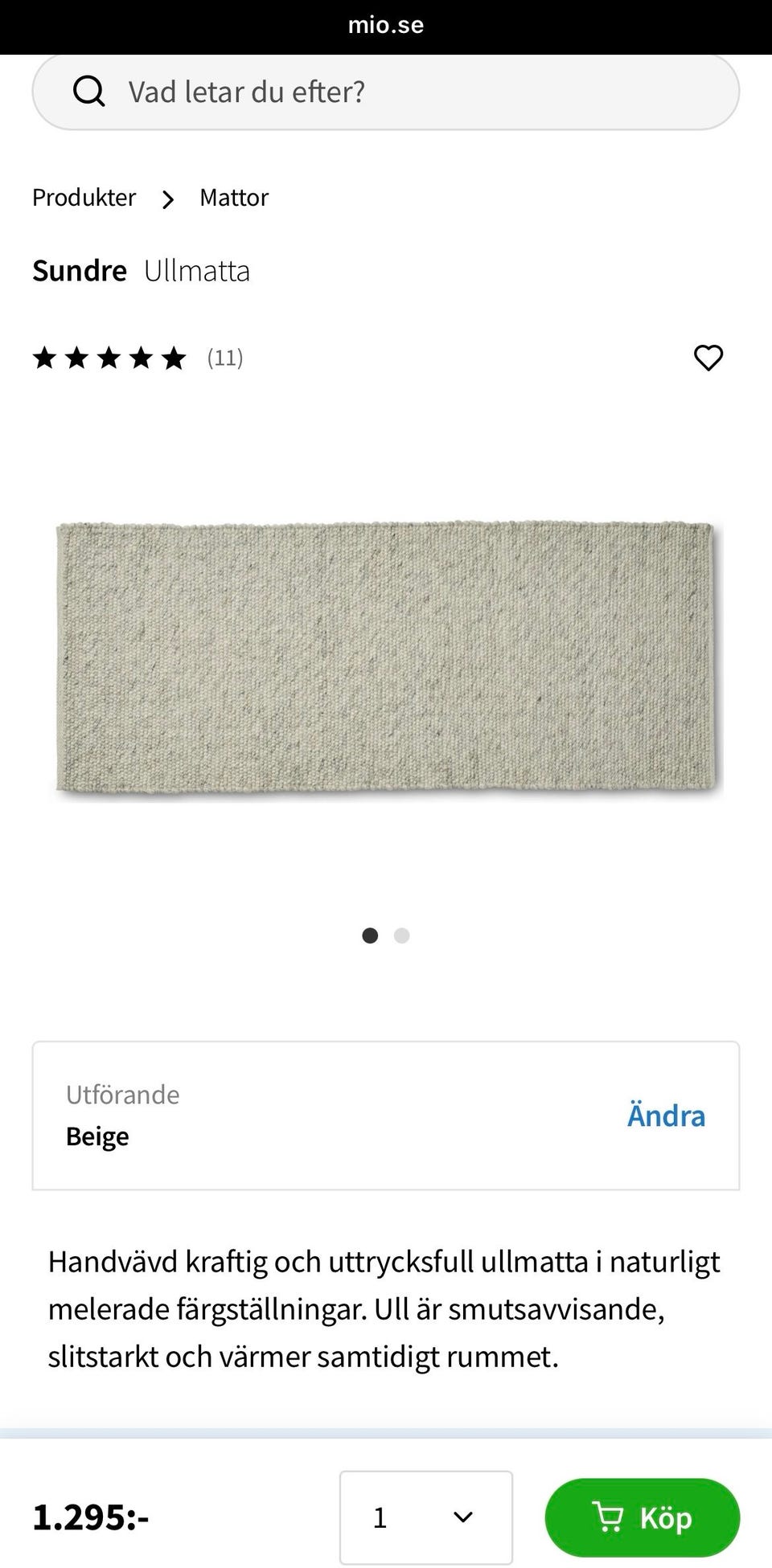Screen dimensions: 772x1568
Task: Add Sundre Ullmatta to favorites via heart icon
Action: tap(708, 358)
